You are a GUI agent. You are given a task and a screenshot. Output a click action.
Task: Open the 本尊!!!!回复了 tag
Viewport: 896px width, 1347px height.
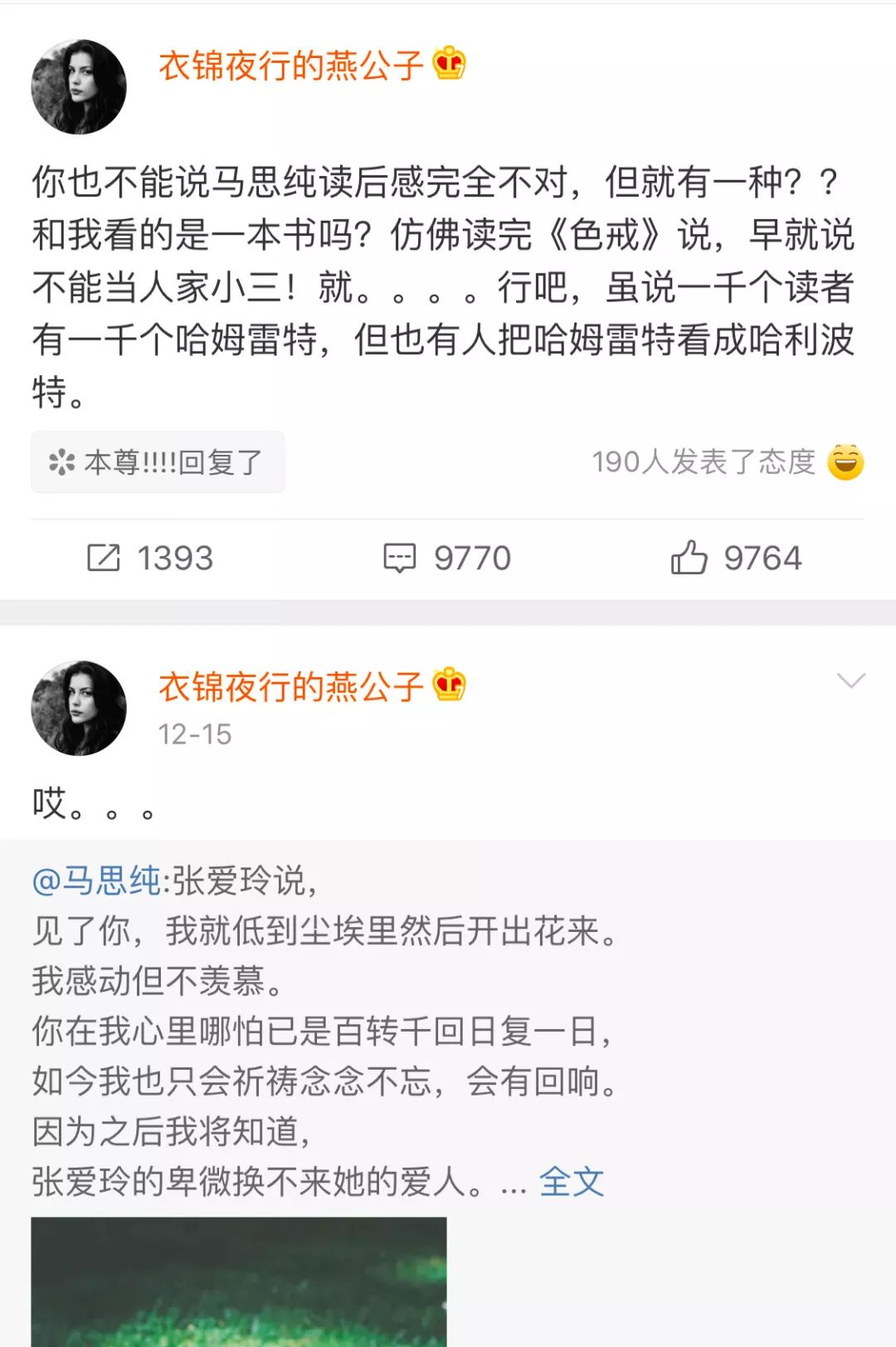tap(158, 462)
